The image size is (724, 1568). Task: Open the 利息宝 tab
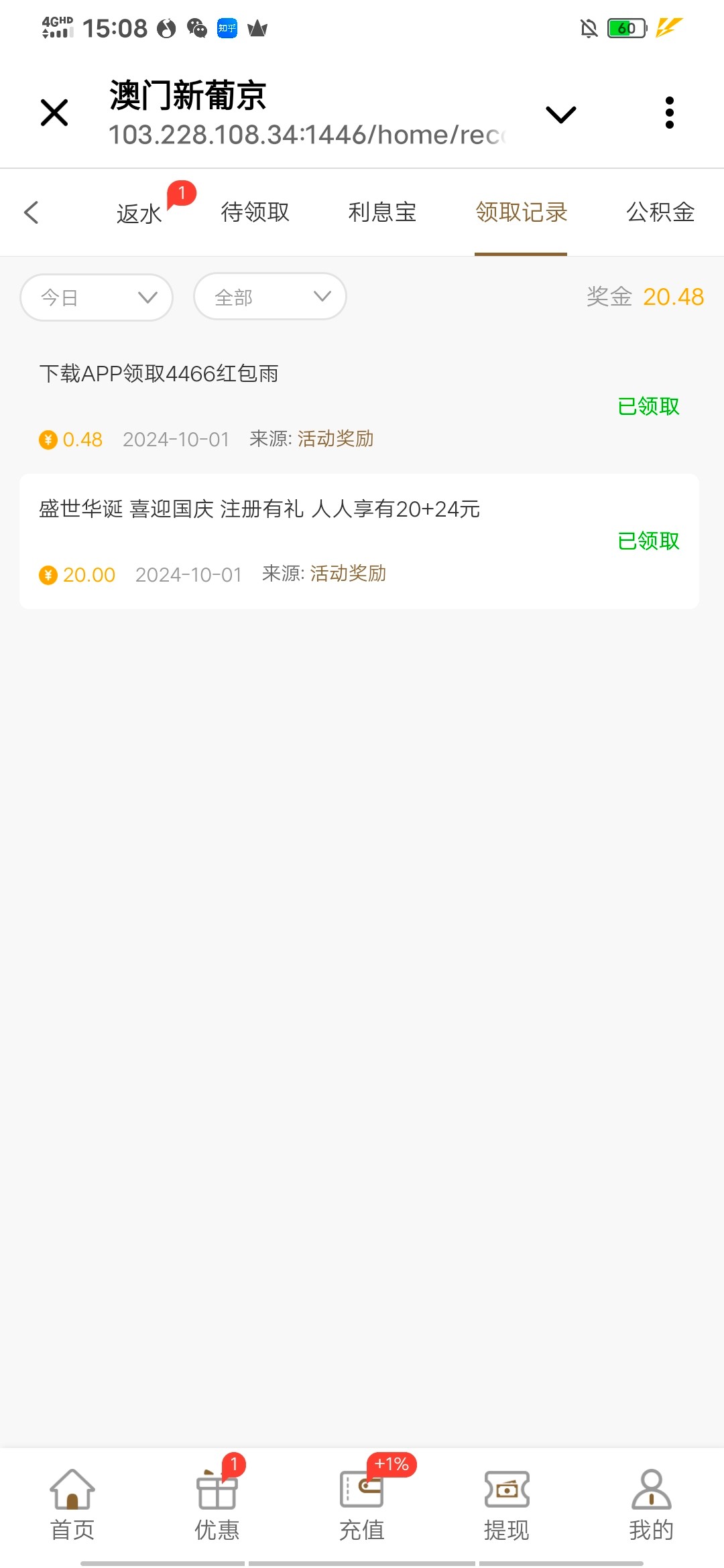pyautogui.click(x=382, y=212)
